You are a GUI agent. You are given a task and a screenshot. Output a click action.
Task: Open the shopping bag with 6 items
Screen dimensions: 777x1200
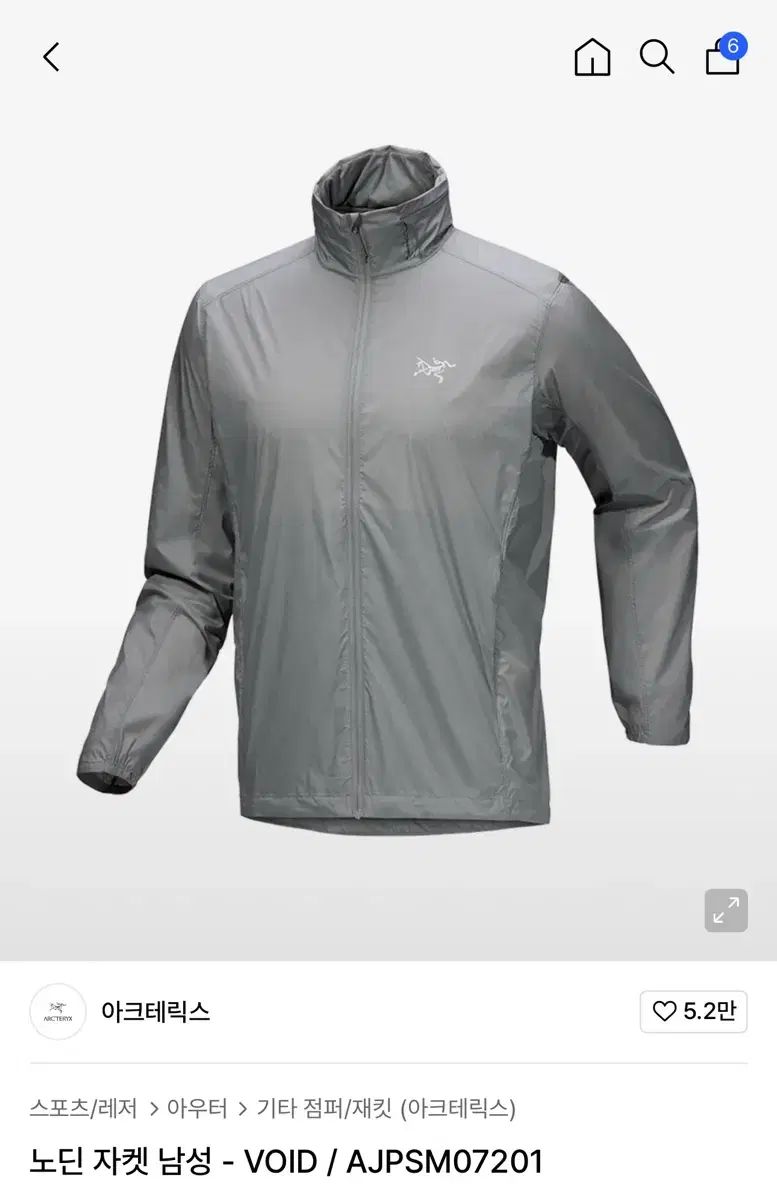pyautogui.click(x=723, y=57)
